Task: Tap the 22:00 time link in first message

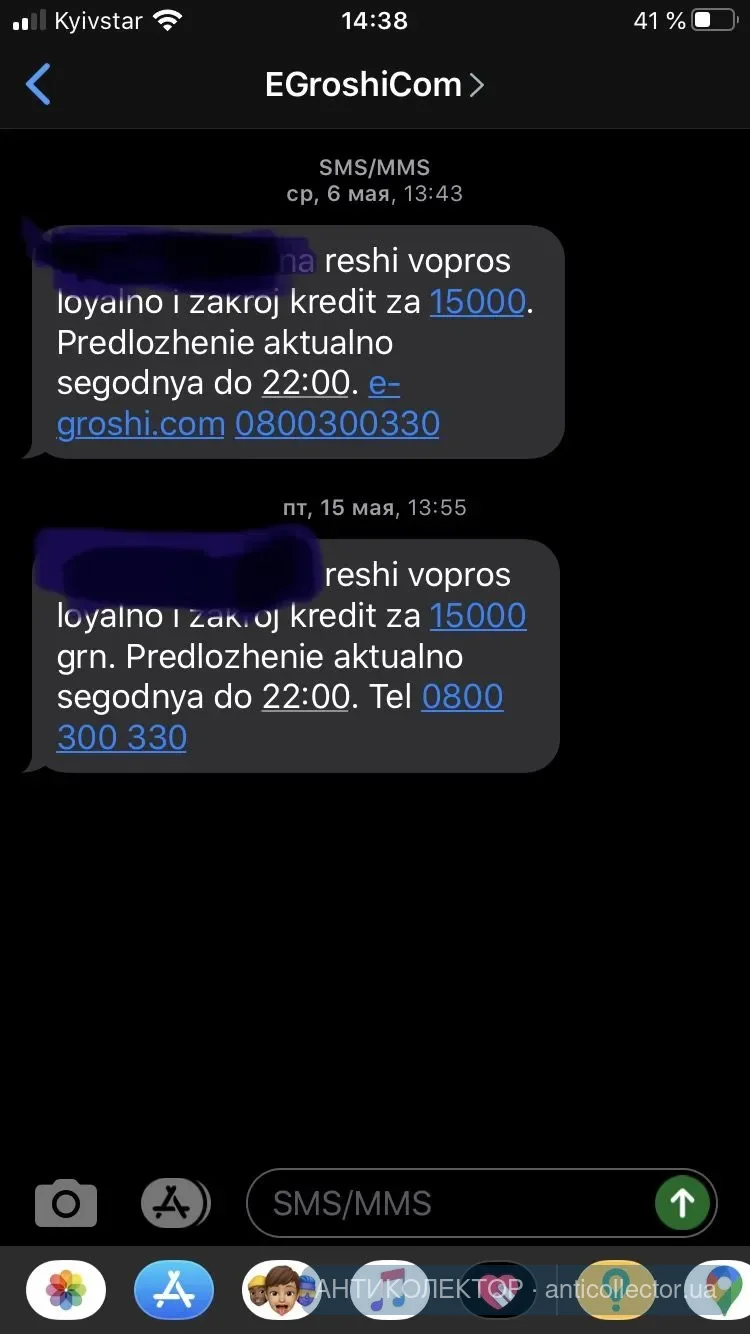Action: 306,383
